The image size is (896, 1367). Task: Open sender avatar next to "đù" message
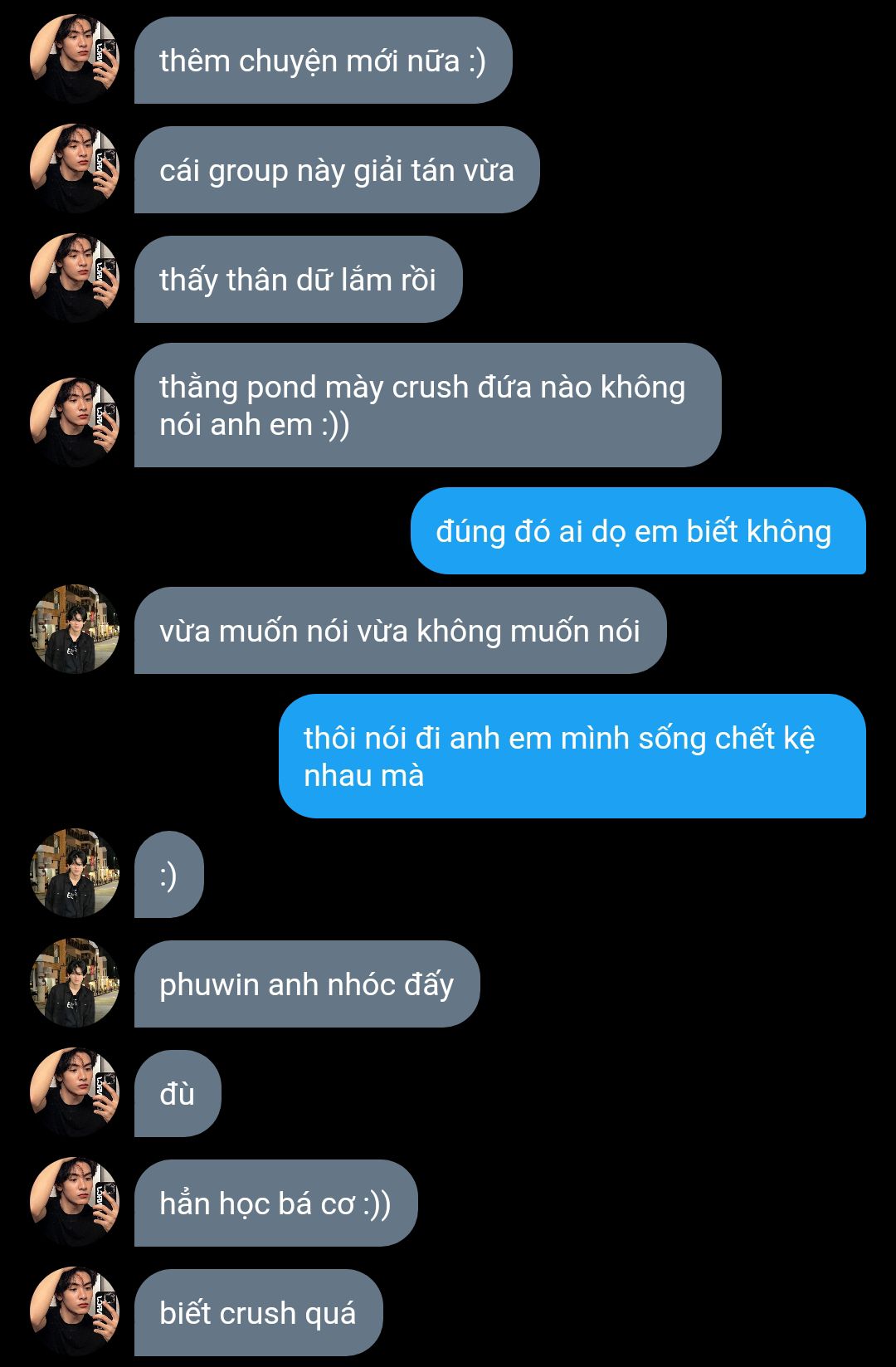tap(75, 1092)
